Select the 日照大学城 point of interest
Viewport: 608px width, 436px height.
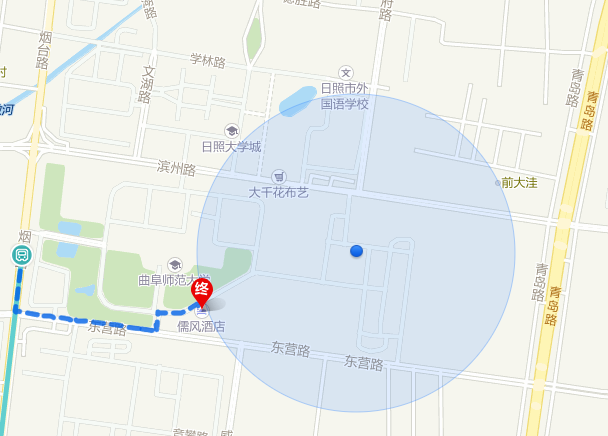tap(232, 131)
